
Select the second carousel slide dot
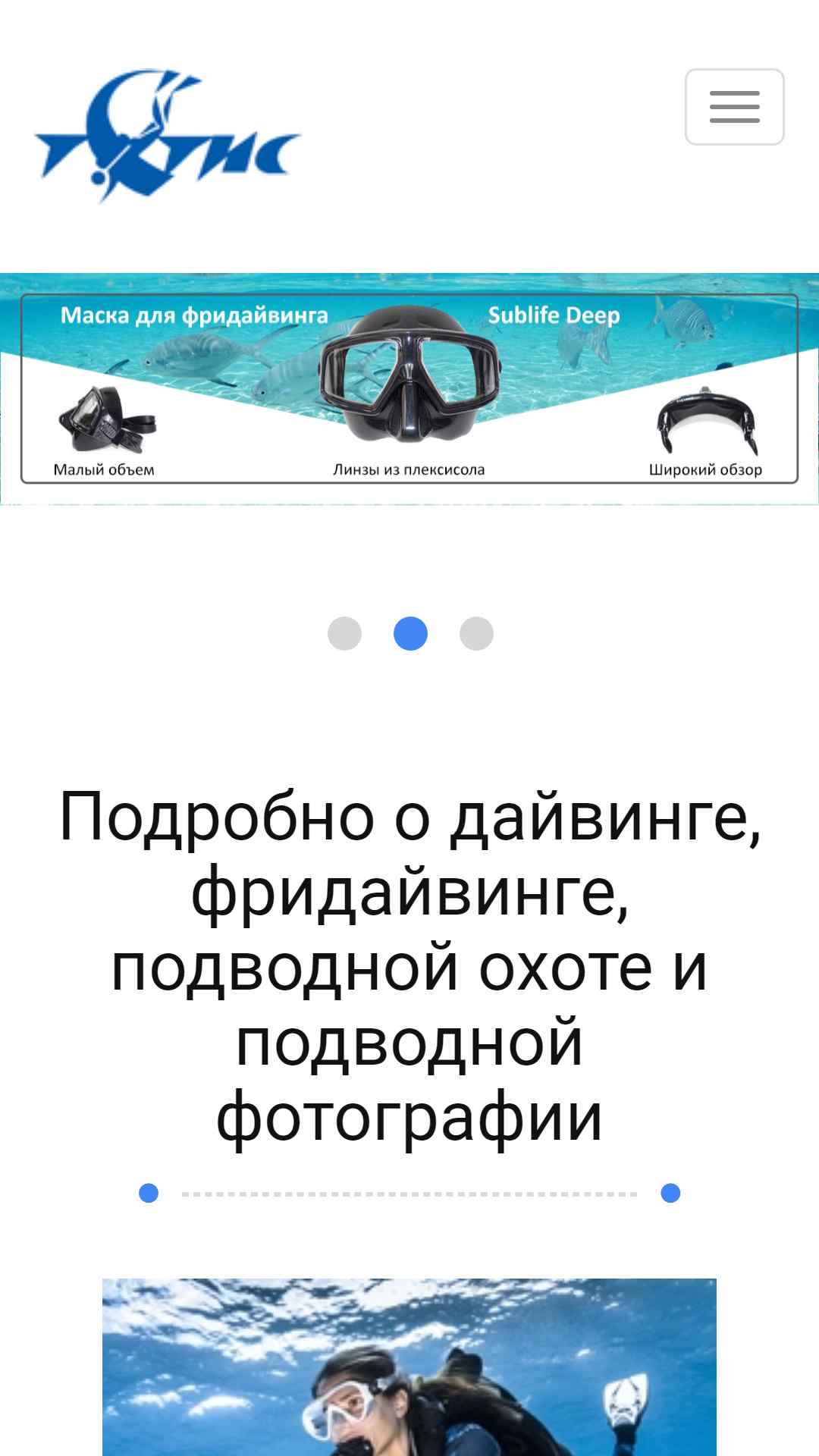410,633
